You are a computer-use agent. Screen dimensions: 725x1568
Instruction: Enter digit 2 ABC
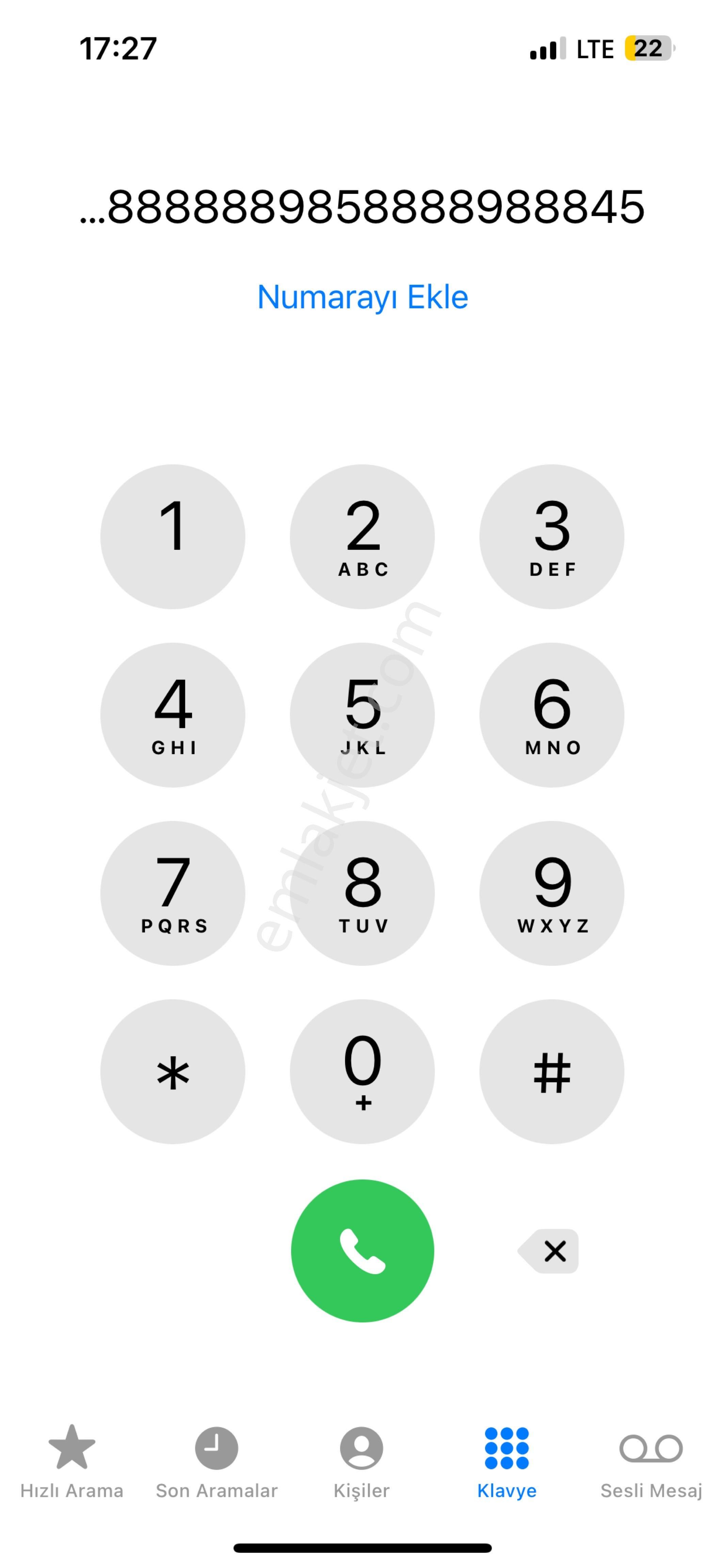(363, 536)
